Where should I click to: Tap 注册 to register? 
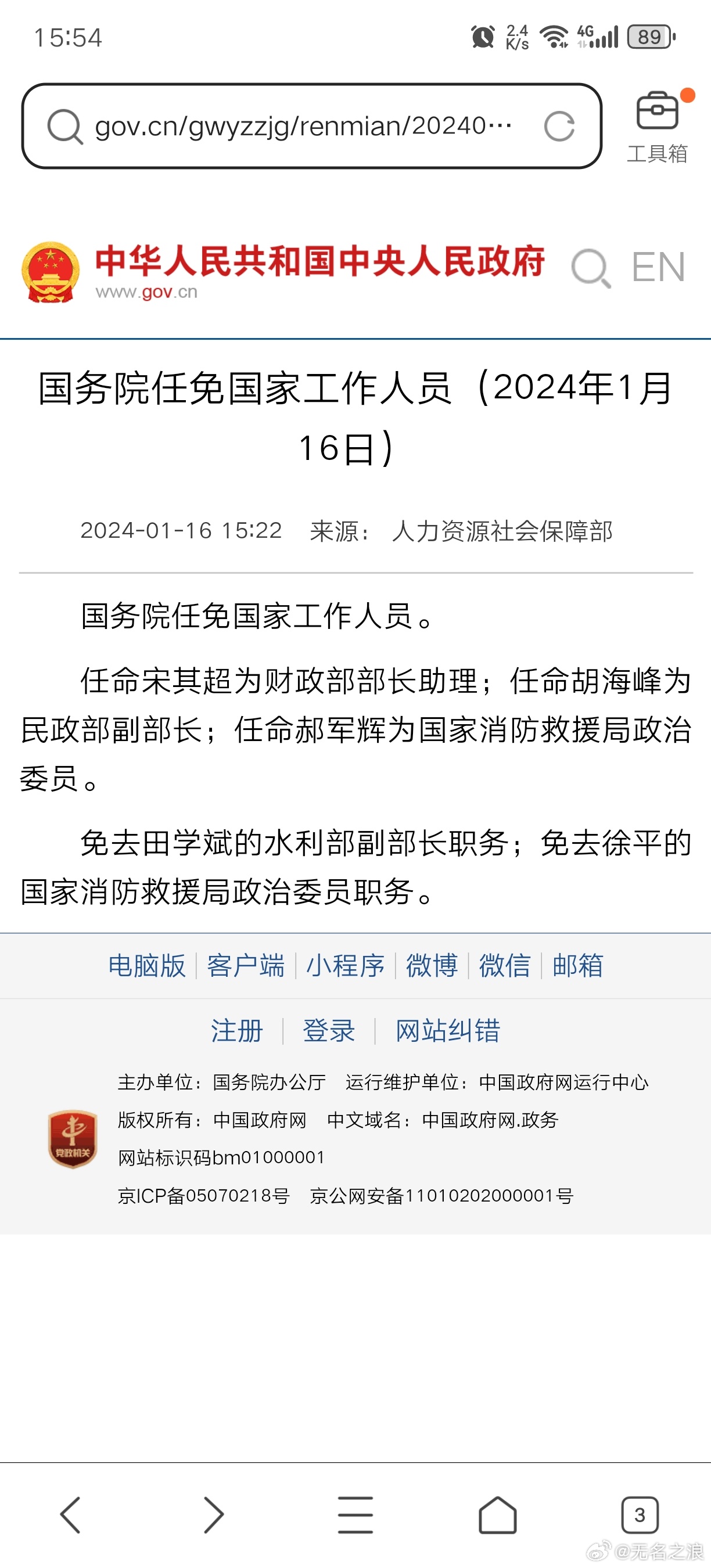coord(237,1030)
